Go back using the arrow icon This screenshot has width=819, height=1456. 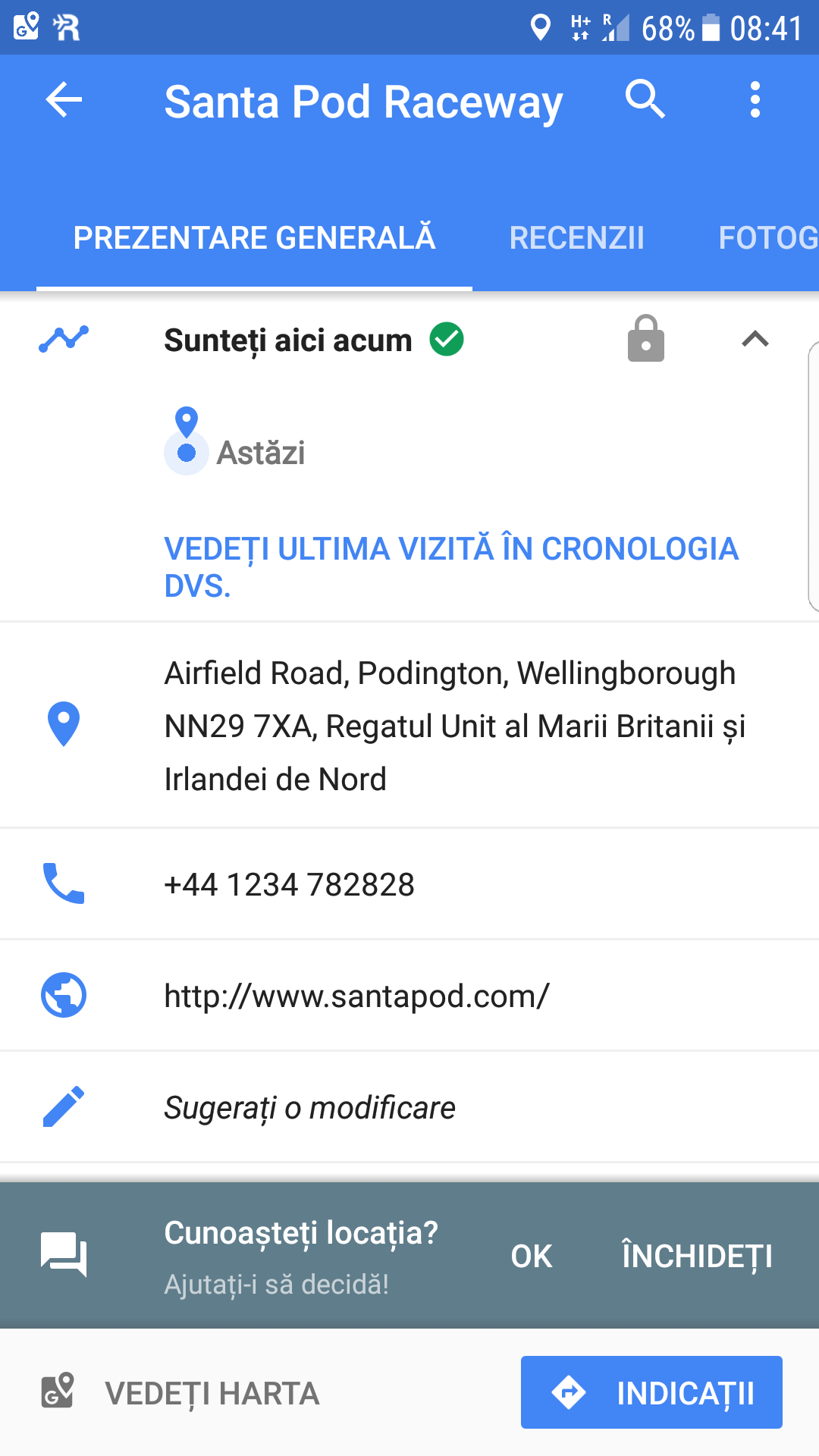[x=64, y=100]
